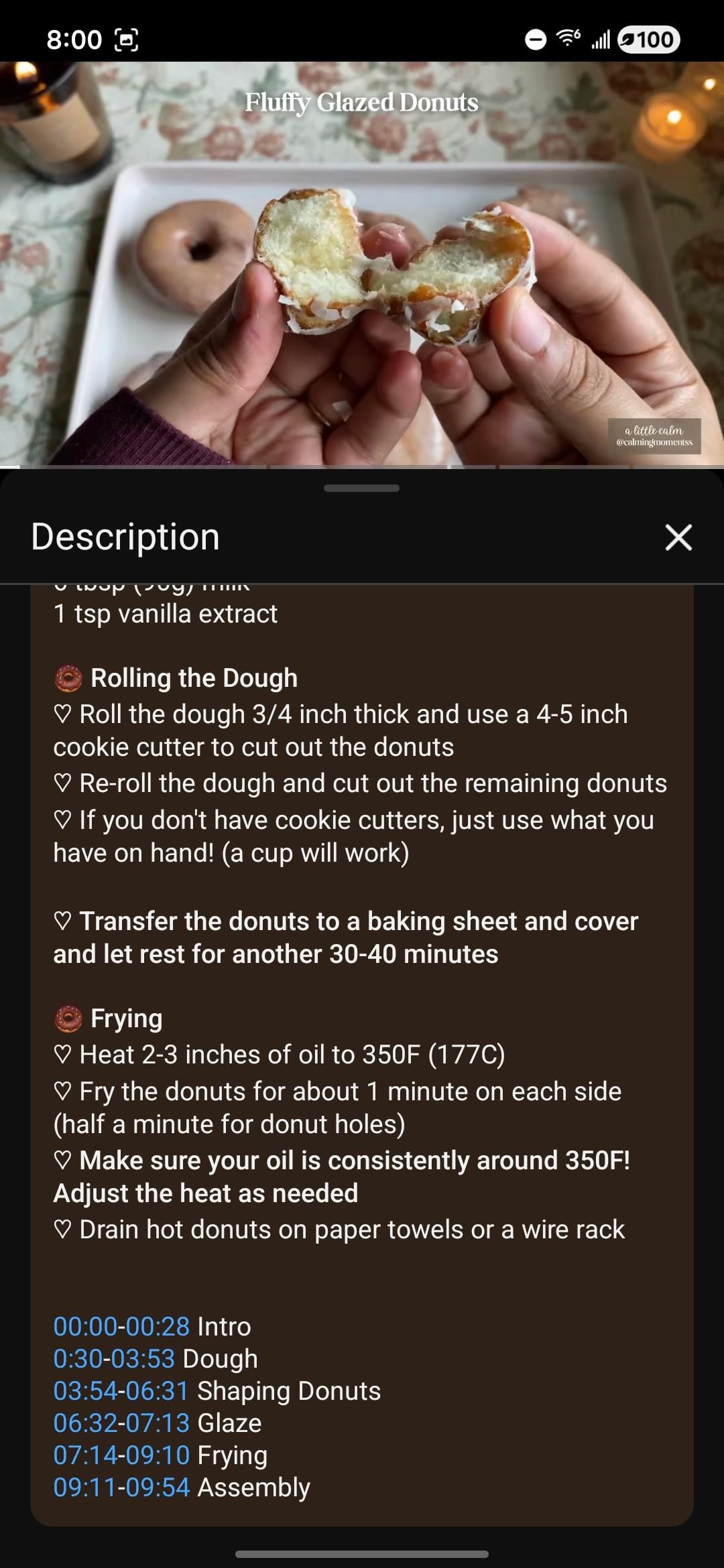
Task: Jump to 06:32 Glaze chapter
Action: [x=85, y=1423]
